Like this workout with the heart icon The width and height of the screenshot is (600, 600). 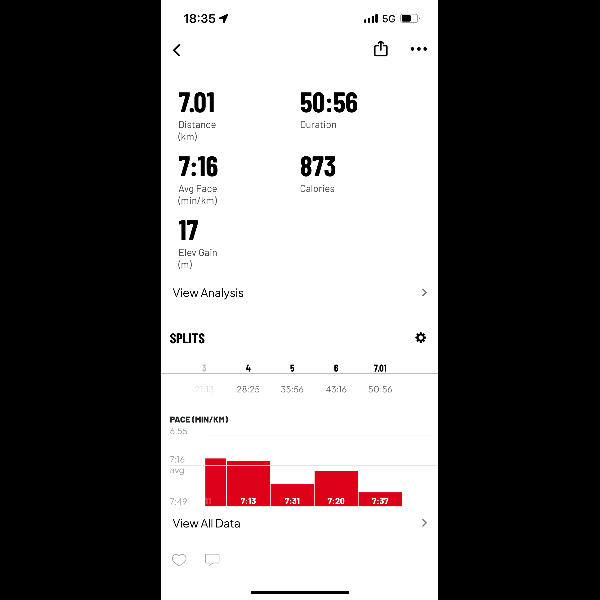pyautogui.click(x=179, y=560)
